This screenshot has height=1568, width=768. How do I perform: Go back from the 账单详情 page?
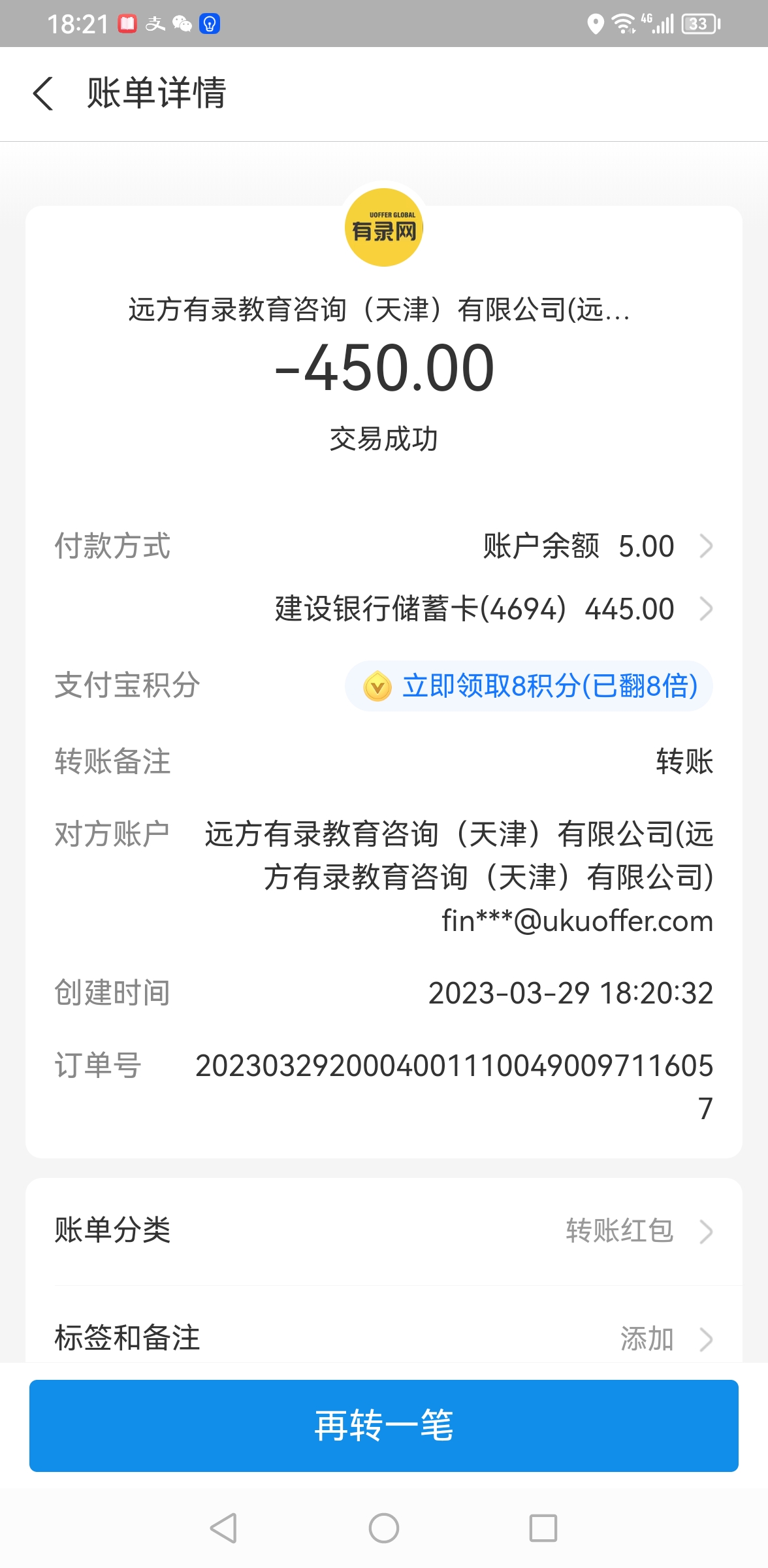click(43, 93)
